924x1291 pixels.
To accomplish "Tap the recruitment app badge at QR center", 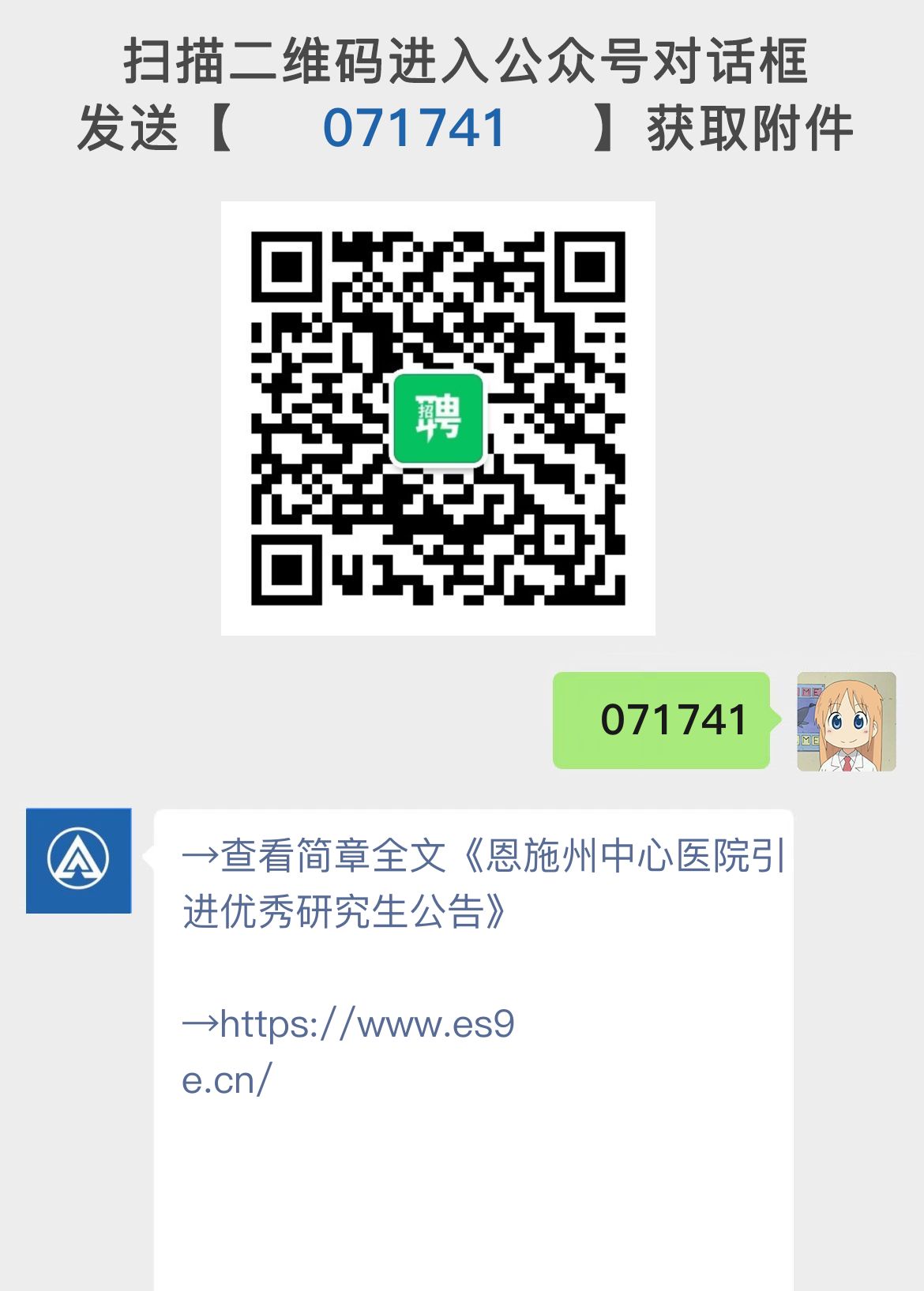I will click(x=438, y=418).
